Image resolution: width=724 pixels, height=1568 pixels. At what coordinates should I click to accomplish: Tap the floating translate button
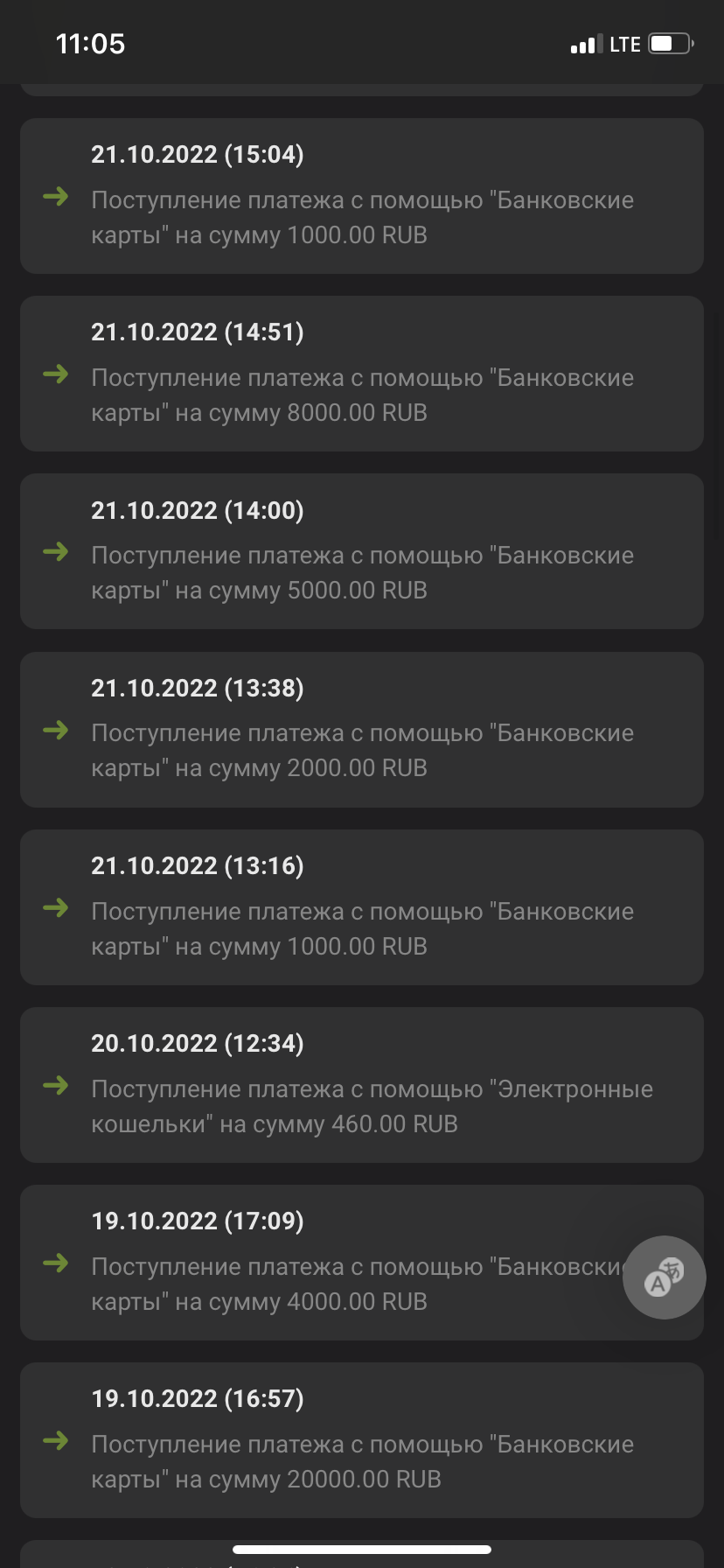(x=664, y=1277)
